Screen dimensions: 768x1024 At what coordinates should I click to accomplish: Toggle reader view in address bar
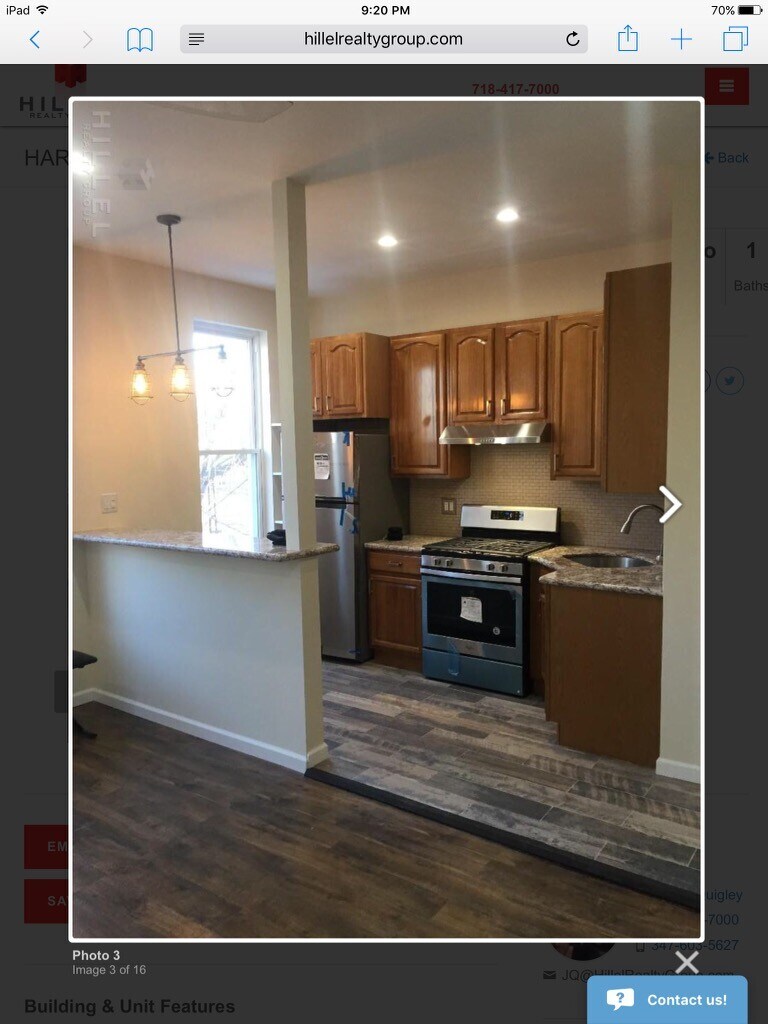(197, 40)
